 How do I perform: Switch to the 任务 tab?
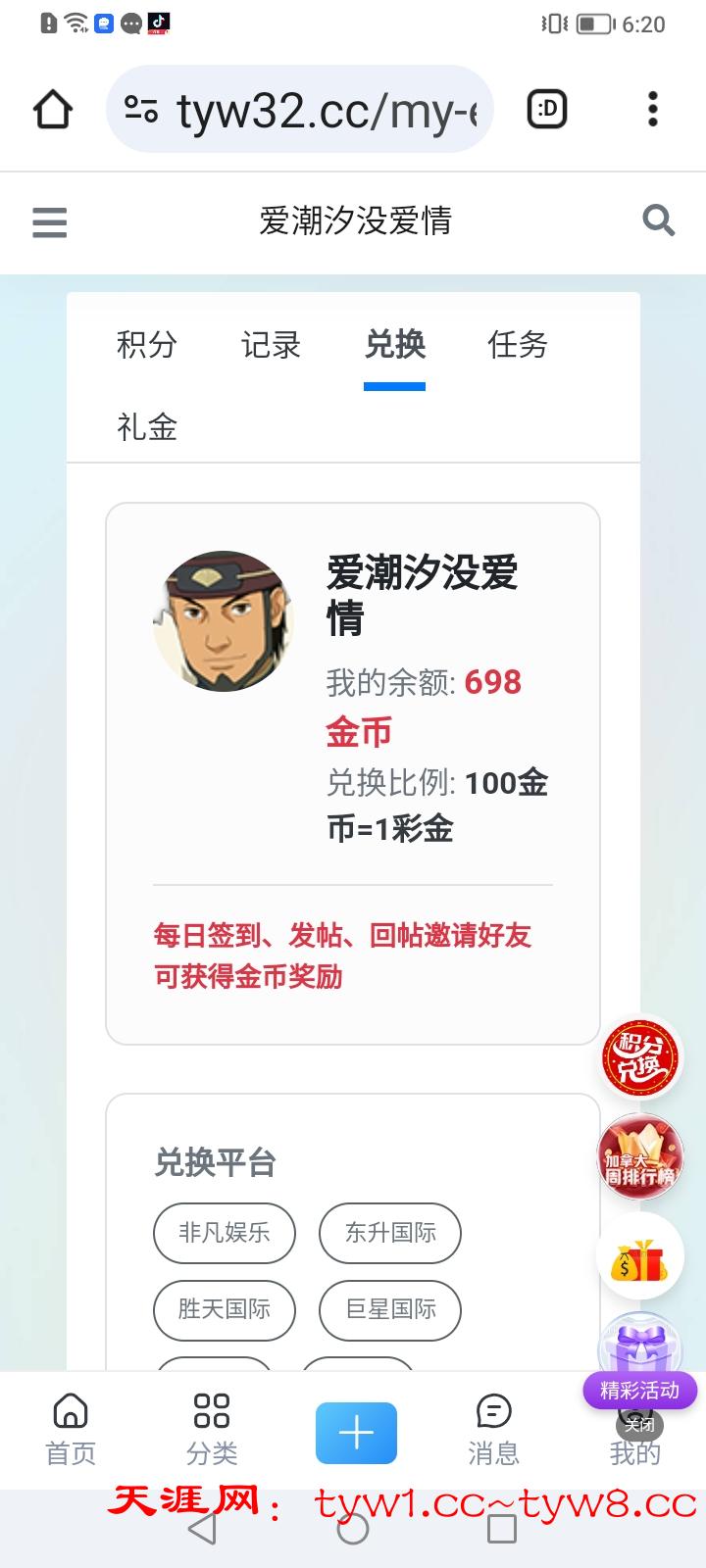(x=518, y=345)
